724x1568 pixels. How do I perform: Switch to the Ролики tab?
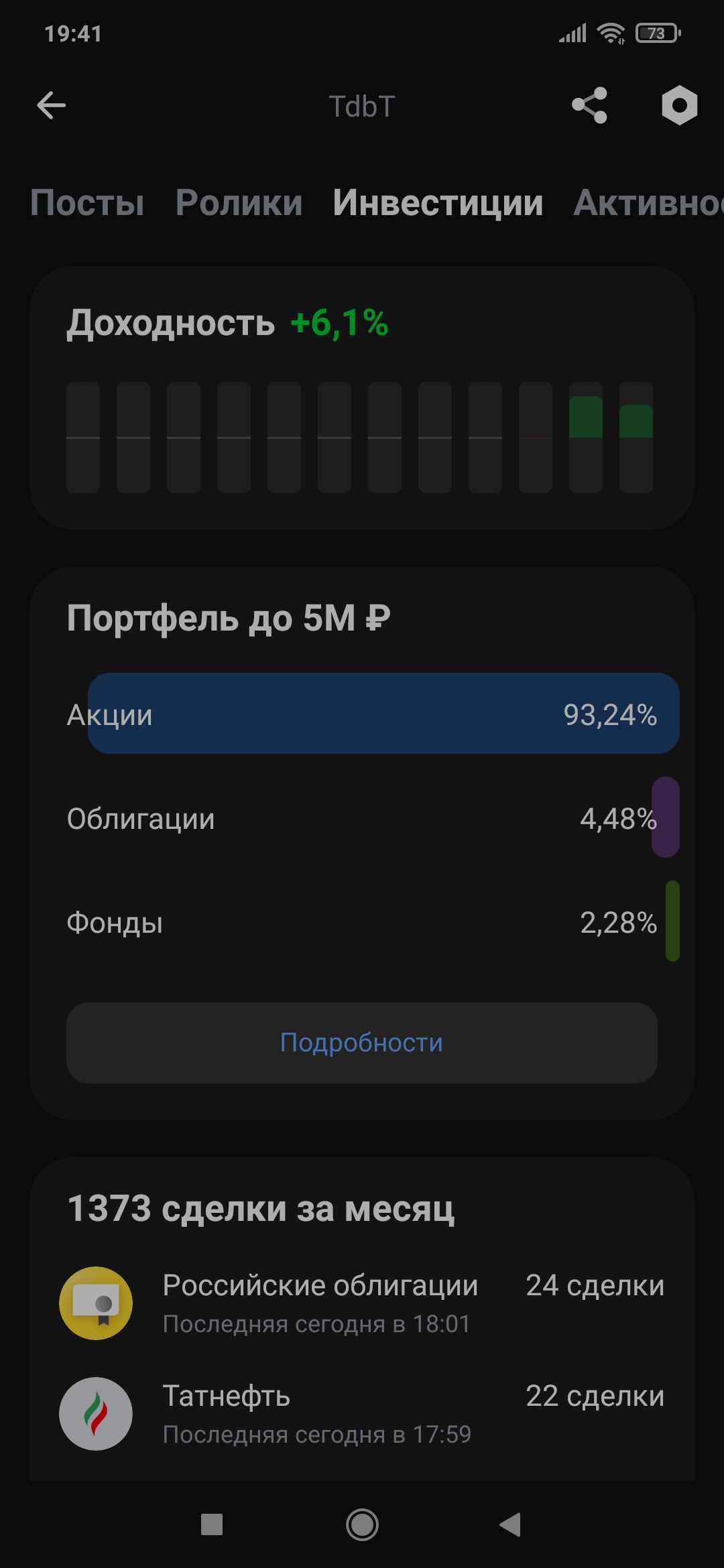(x=239, y=202)
